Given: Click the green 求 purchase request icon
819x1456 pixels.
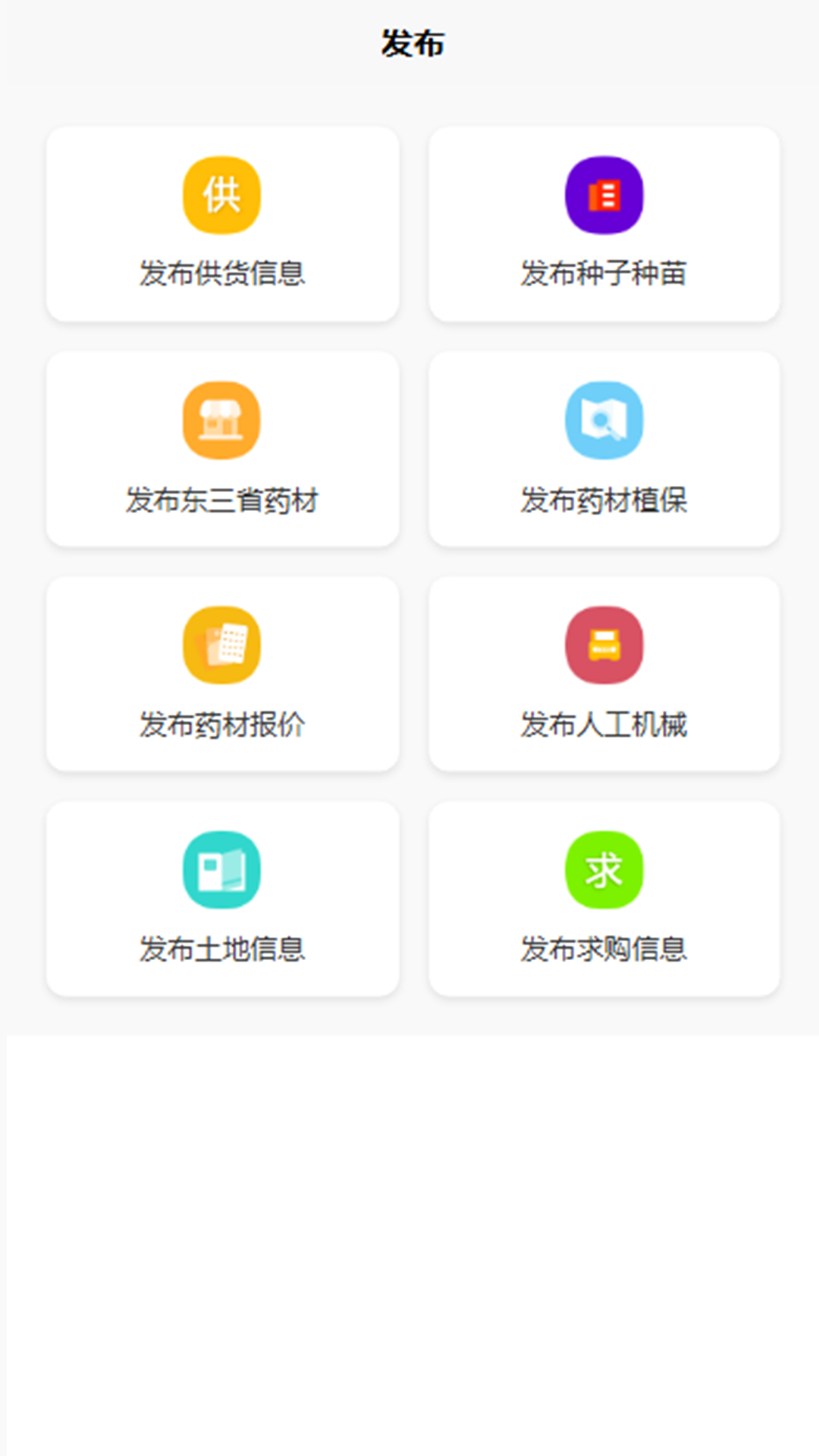Looking at the screenshot, I should point(604,868).
